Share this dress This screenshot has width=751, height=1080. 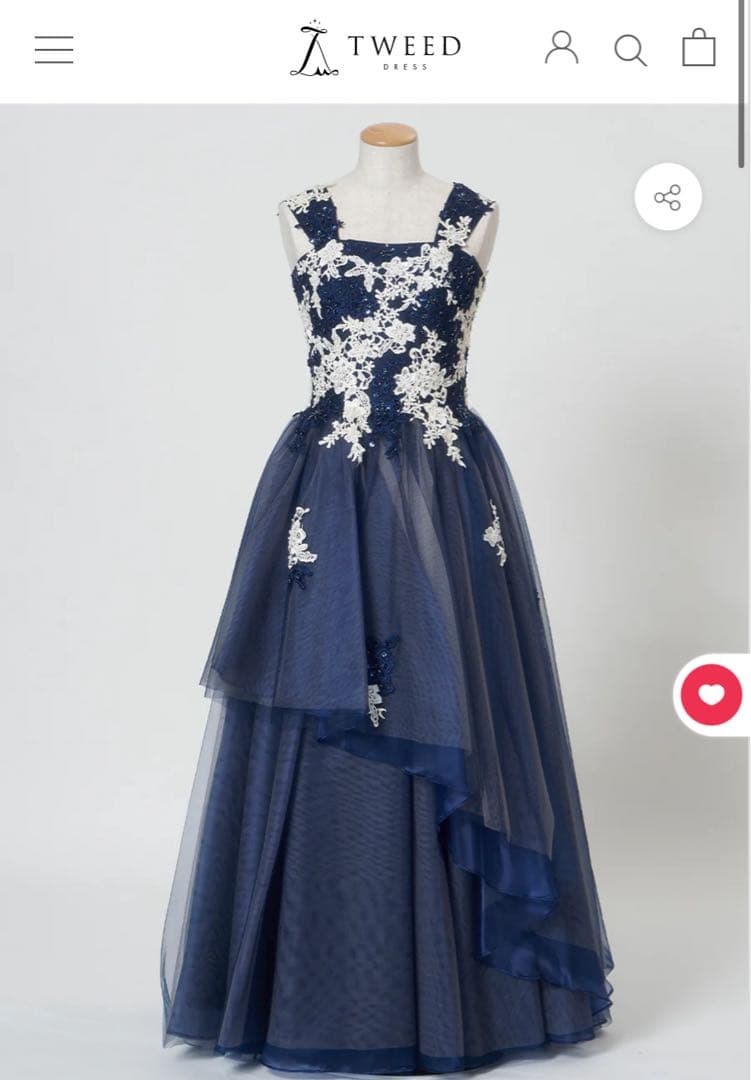pyautogui.click(x=668, y=197)
